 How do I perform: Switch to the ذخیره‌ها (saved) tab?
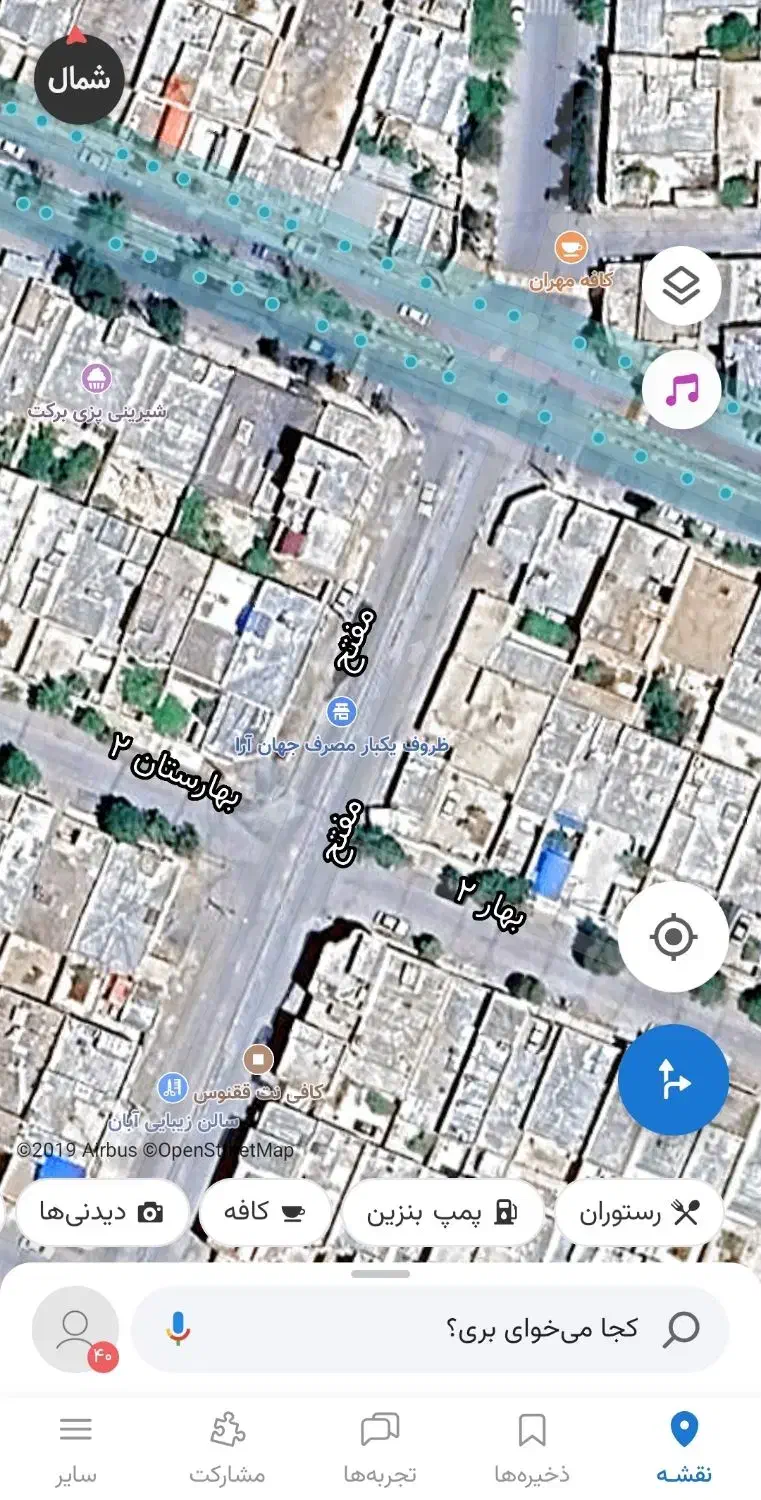(532, 1448)
